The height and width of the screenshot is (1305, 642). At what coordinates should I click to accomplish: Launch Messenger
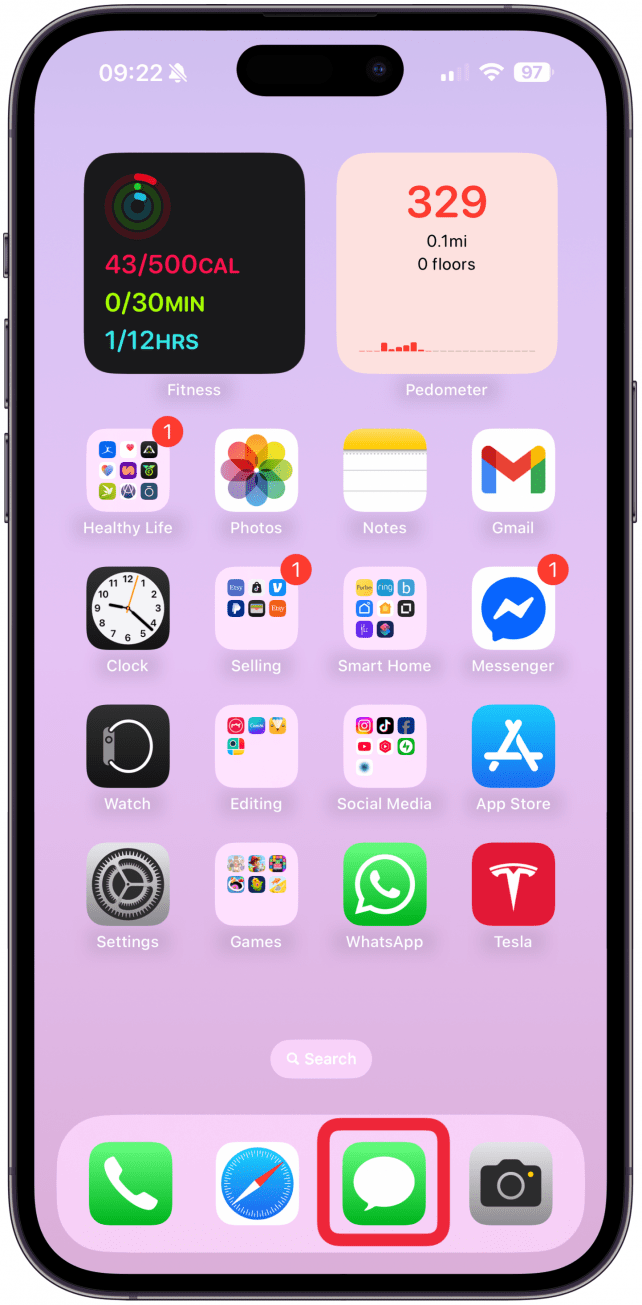(x=513, y=608)
